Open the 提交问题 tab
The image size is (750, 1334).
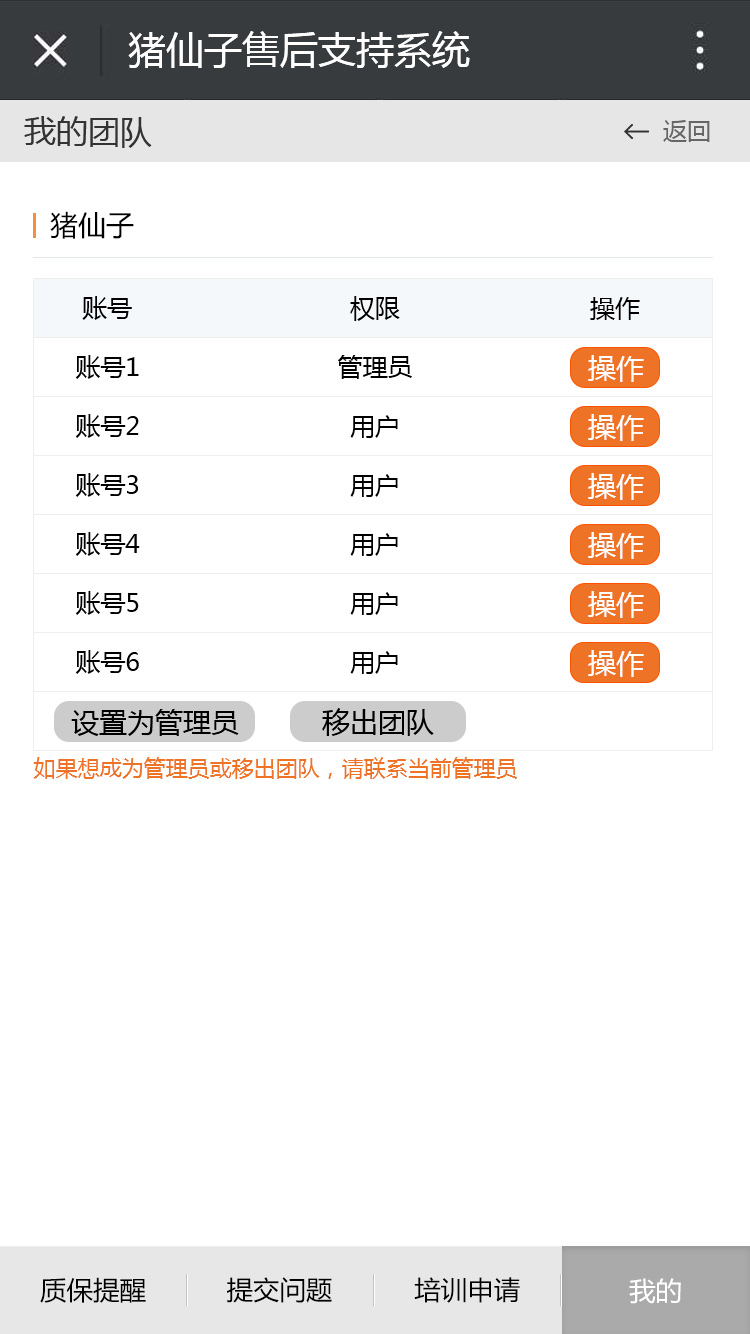(x=280, y=1290)
